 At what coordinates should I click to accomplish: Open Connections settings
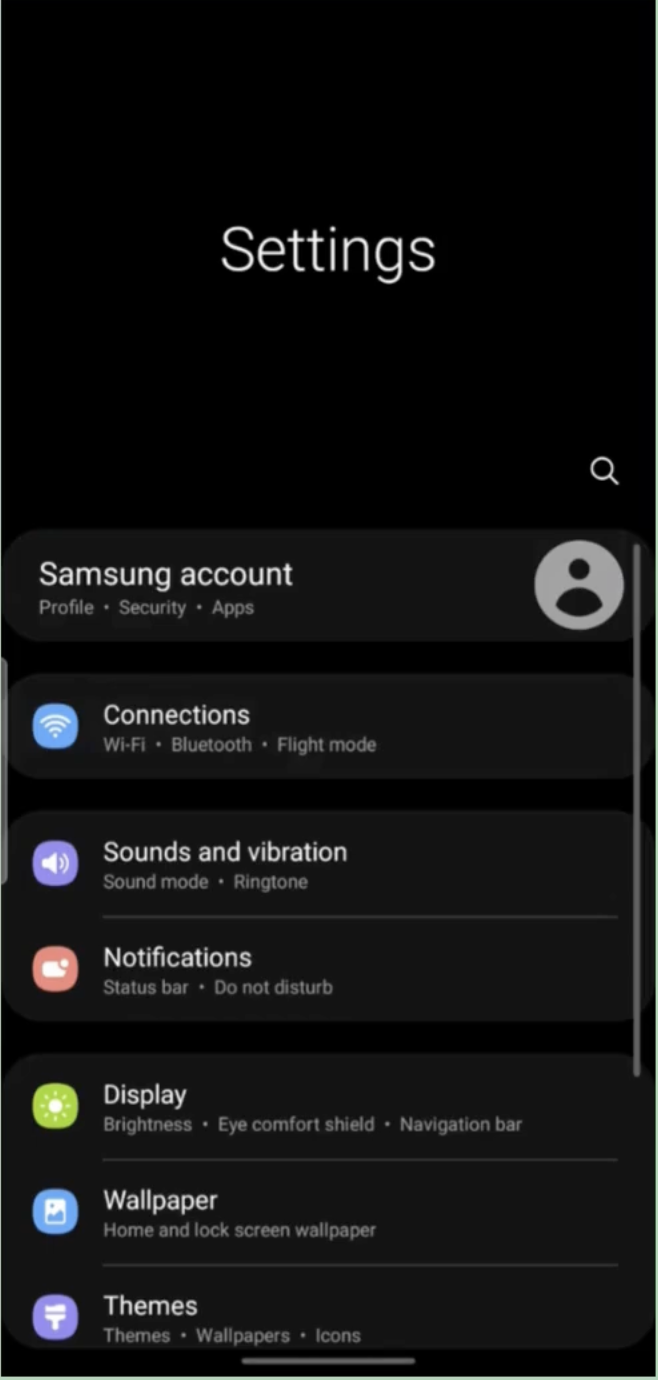(300, 727)
